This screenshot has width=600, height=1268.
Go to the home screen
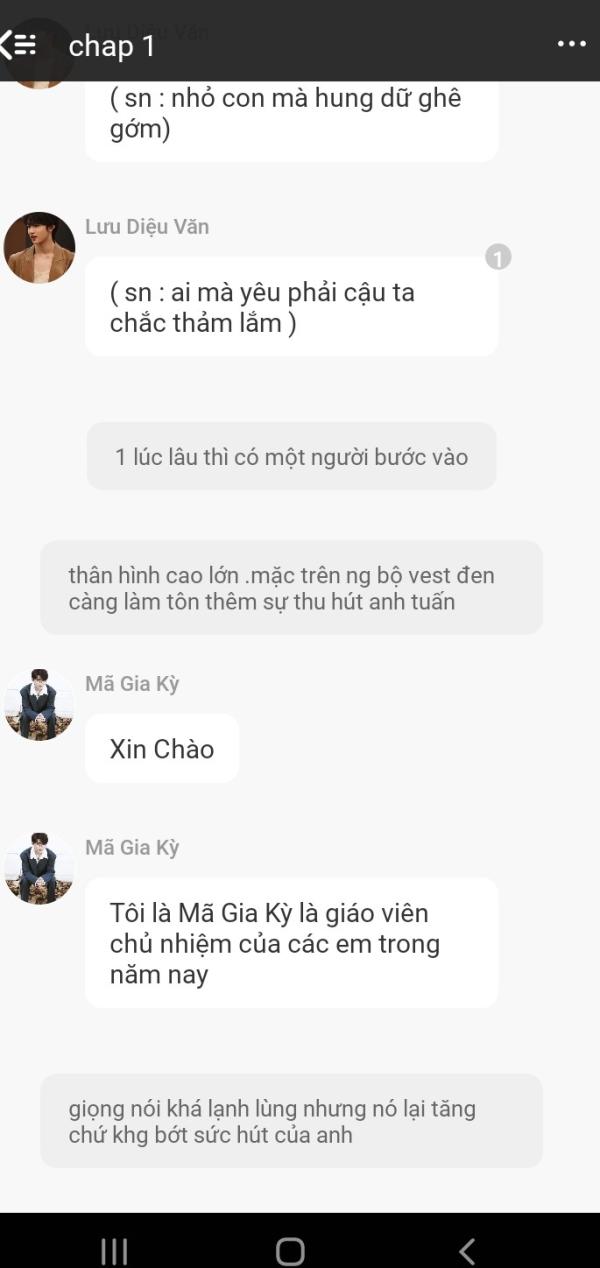[290, 1250]
